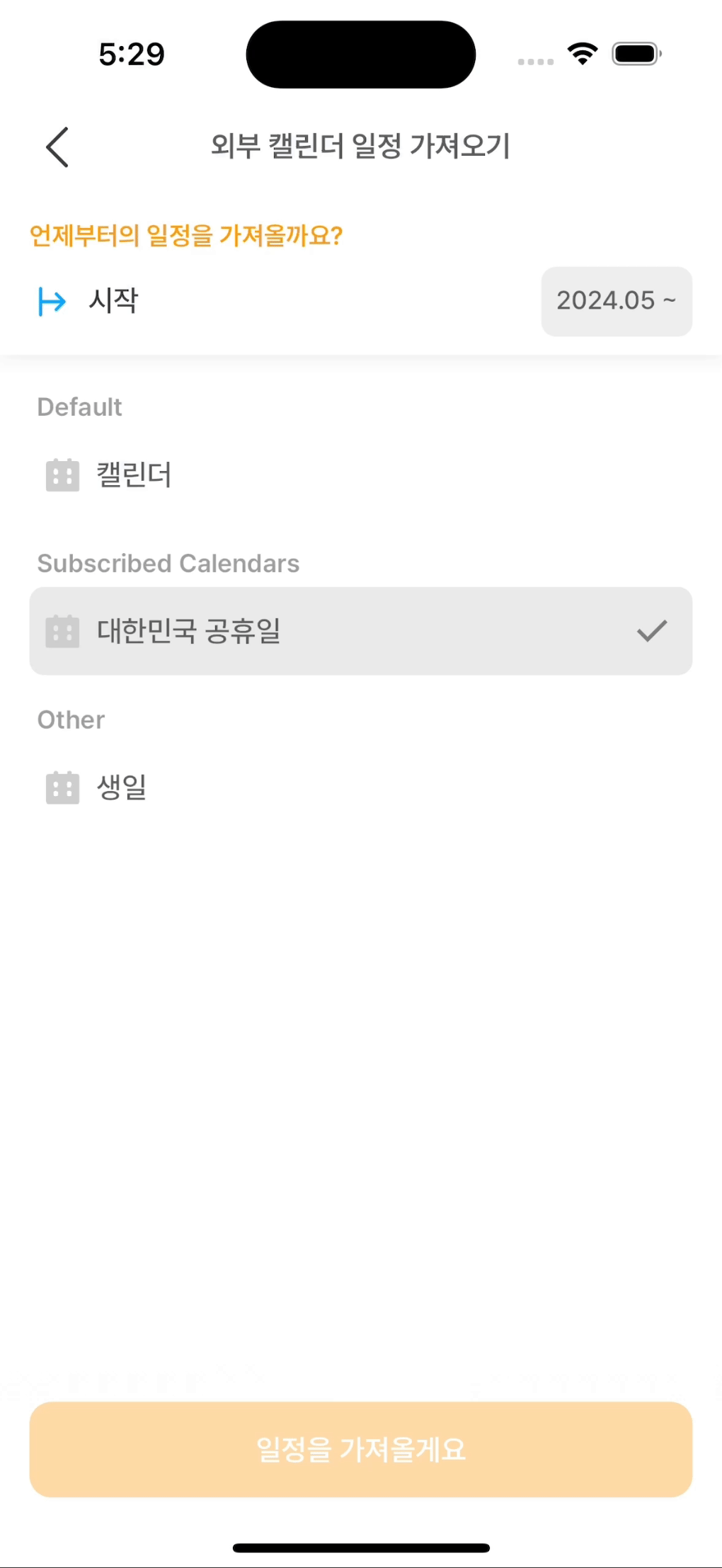Open the 2024.05 start date picker
The height and width of the screenshot is (1568, 722).
pos(616,301)
